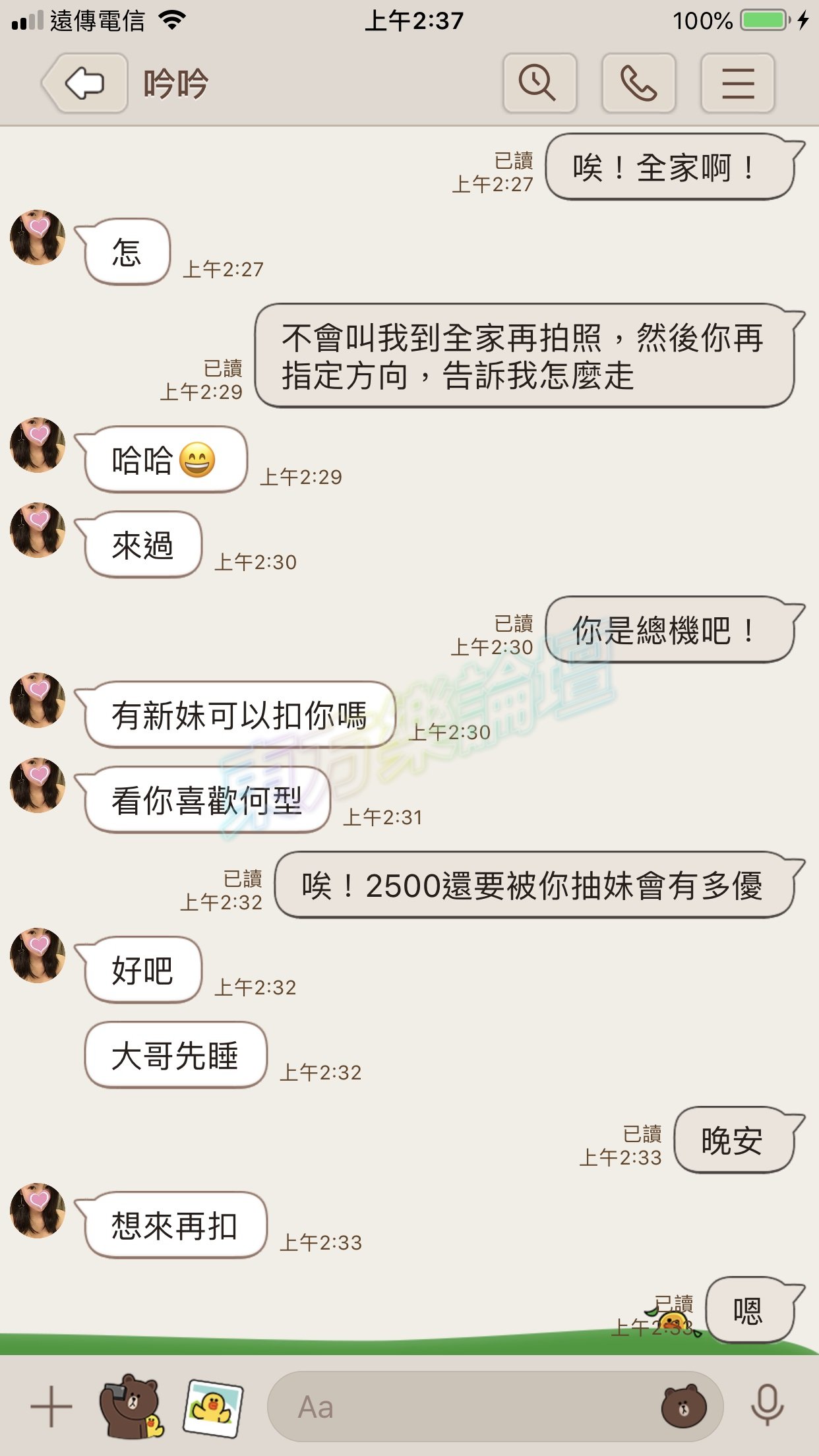View 吟吟's profile picture beside 怎

click(x=38, y=237)
